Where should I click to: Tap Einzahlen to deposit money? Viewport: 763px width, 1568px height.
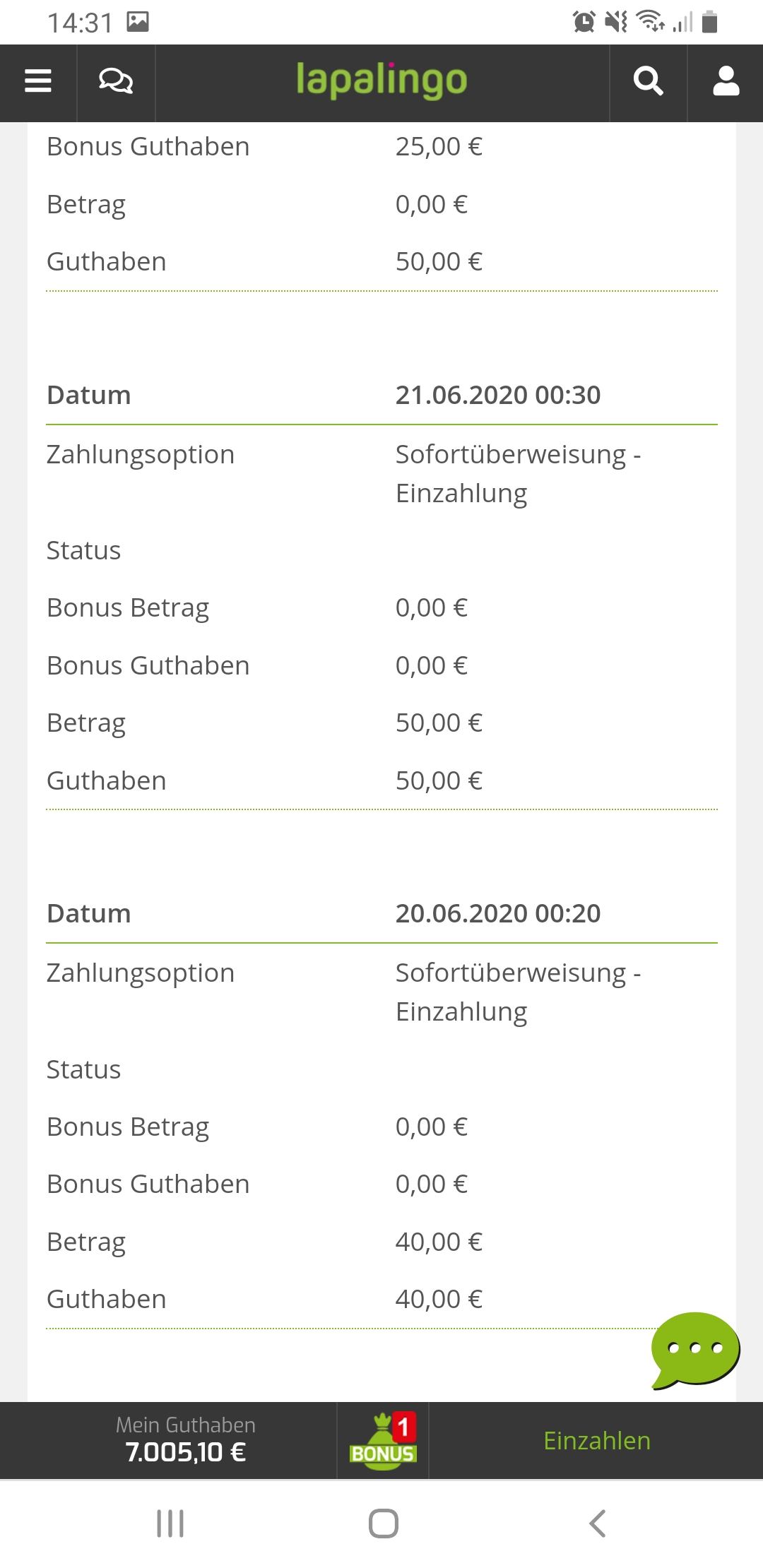pyautogui.click(x=596, y=1441)
